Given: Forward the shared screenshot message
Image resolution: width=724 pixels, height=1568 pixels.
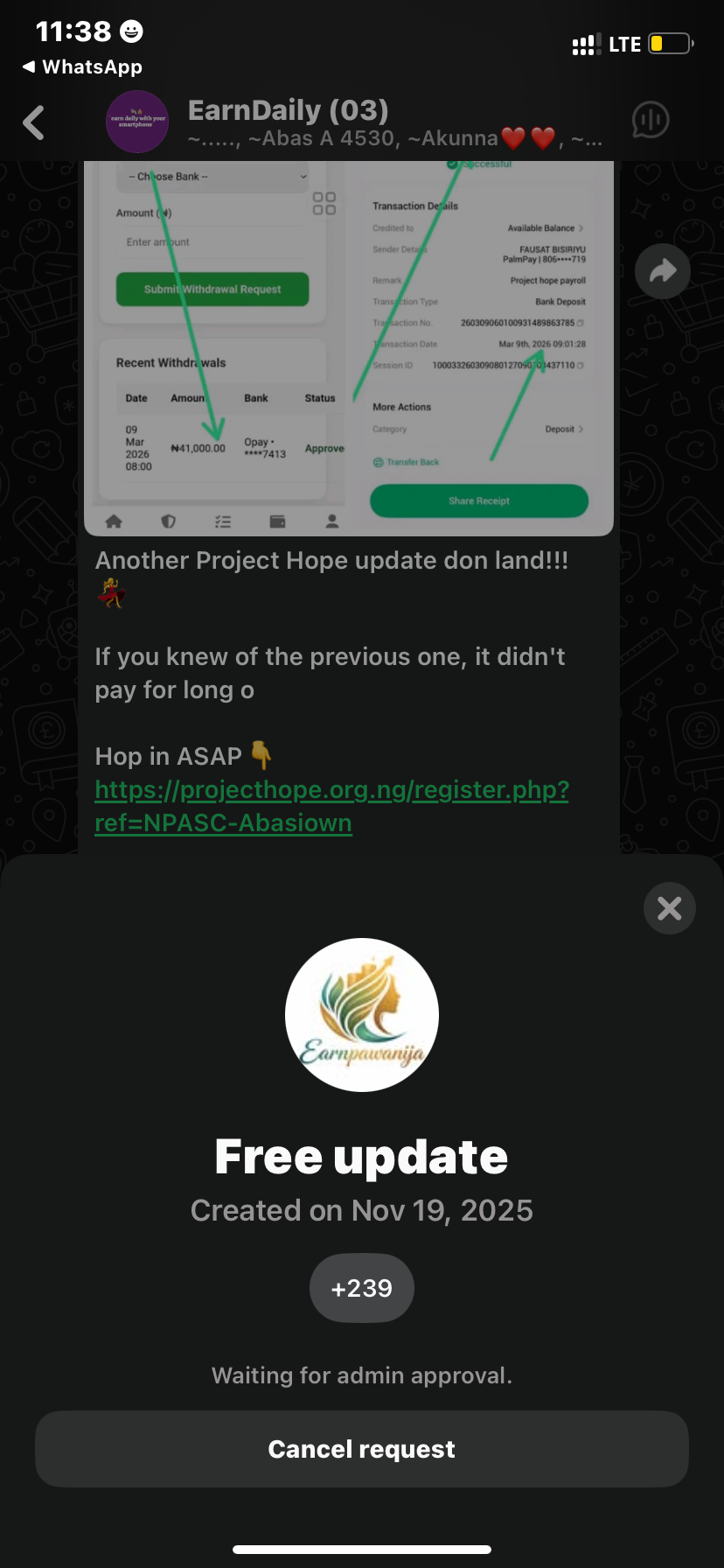Looking at the screenshot, I should pos(662,271).
